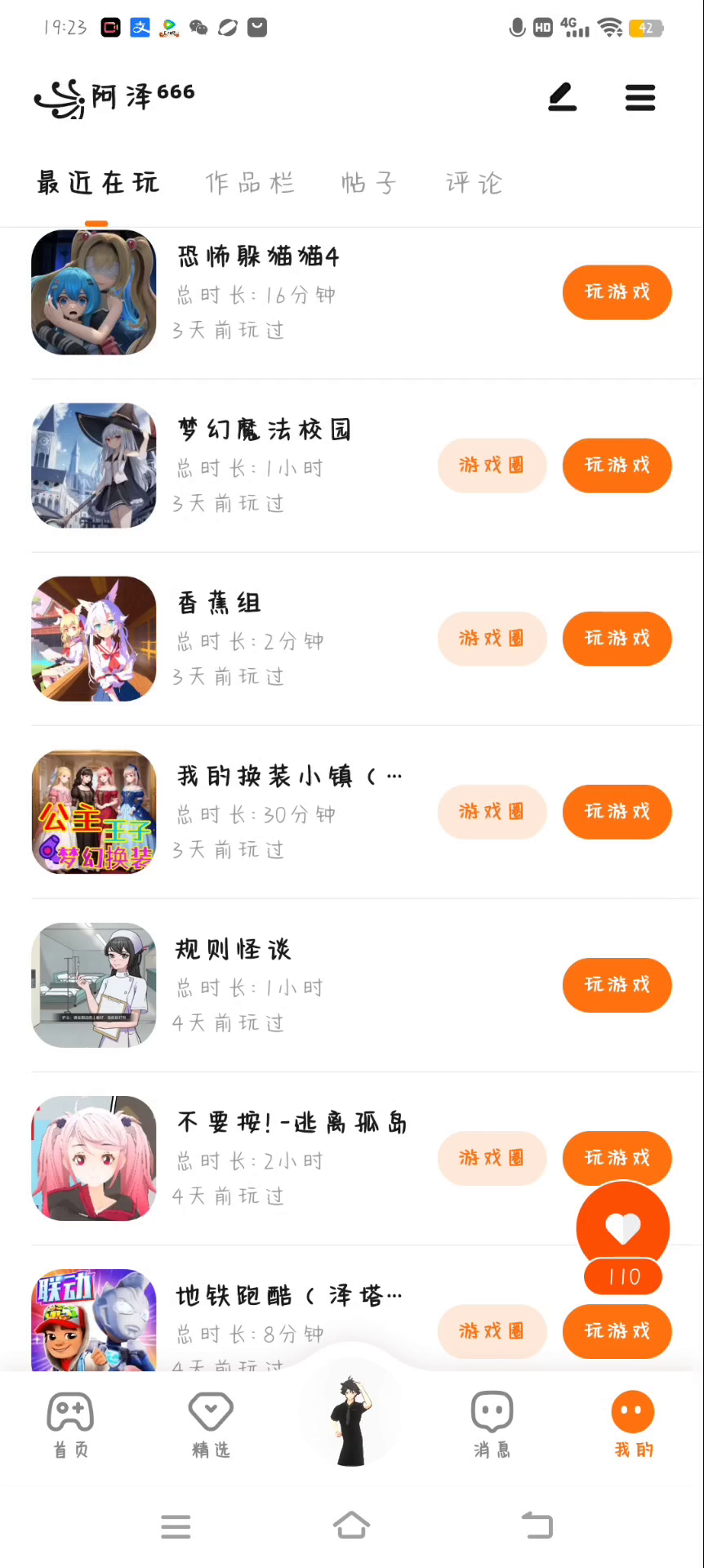The width and height of the screenshot is (704, 1568).
Task: Open 游戏圈 for 地铁跑酷
Action: click(492, 1331)
